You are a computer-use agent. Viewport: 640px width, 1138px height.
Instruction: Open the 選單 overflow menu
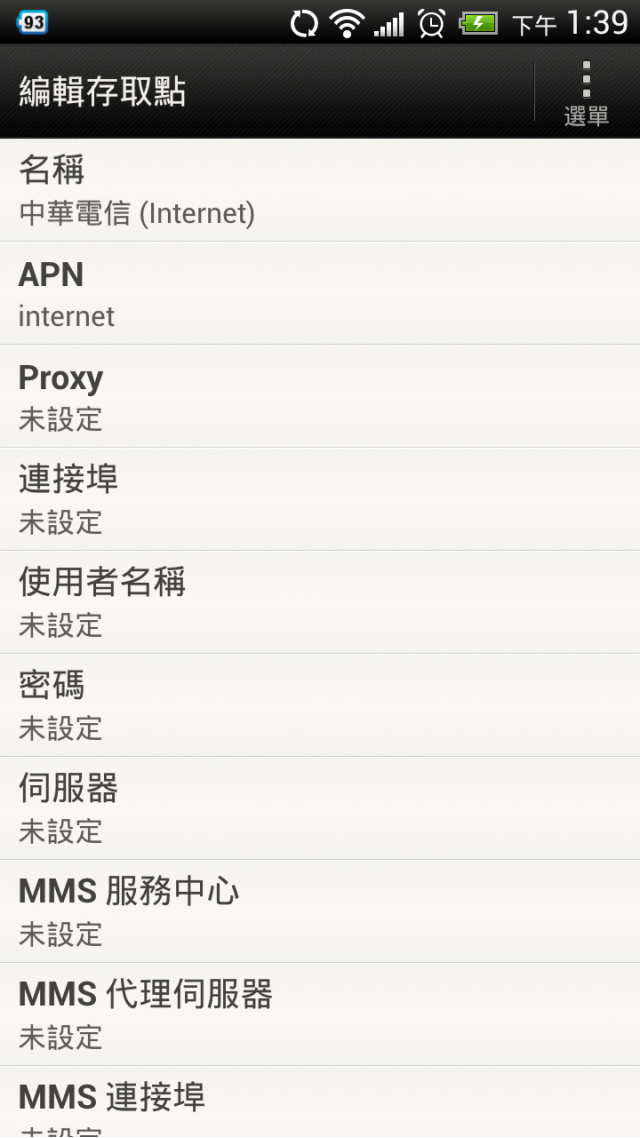pyautogui.click(x=586, y=92)
